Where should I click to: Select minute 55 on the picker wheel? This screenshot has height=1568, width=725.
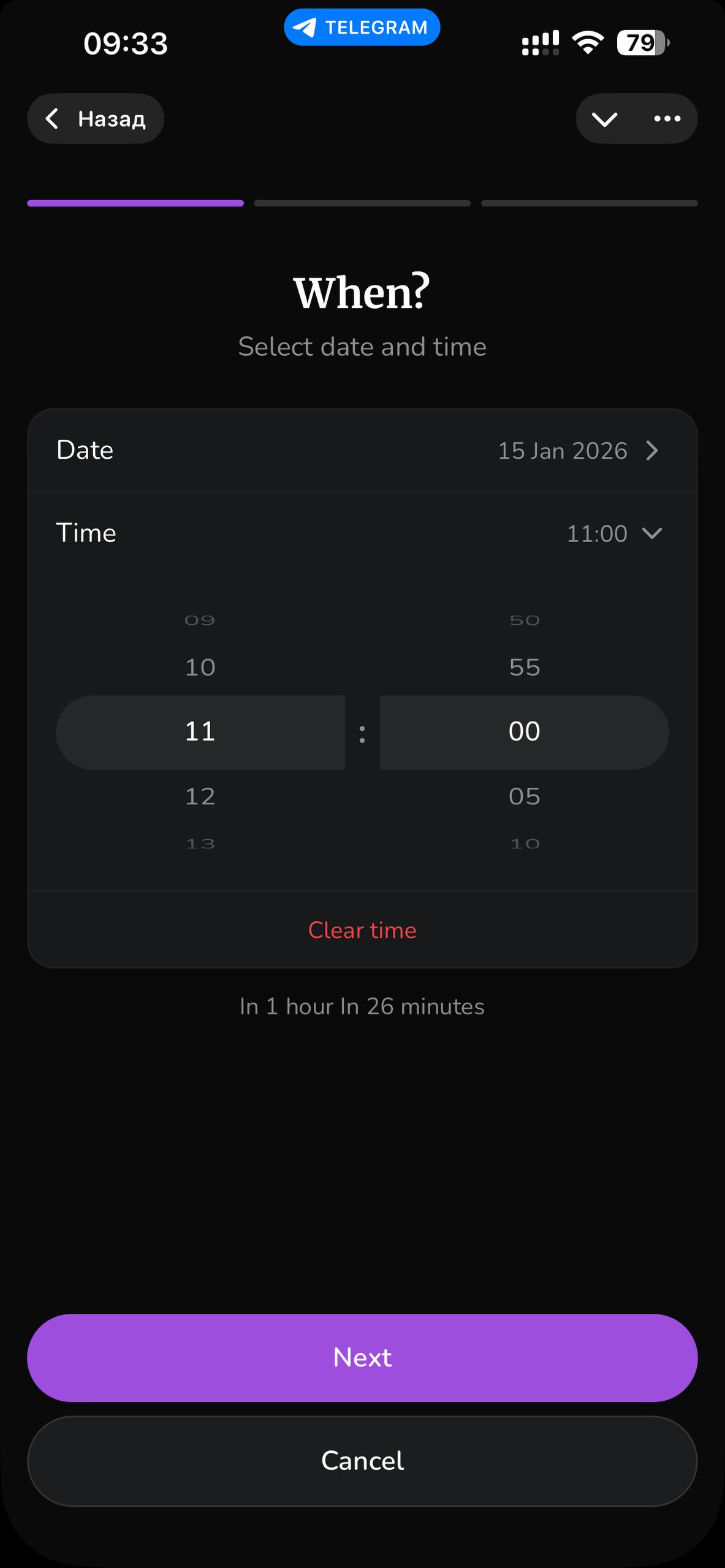(524, 666)
